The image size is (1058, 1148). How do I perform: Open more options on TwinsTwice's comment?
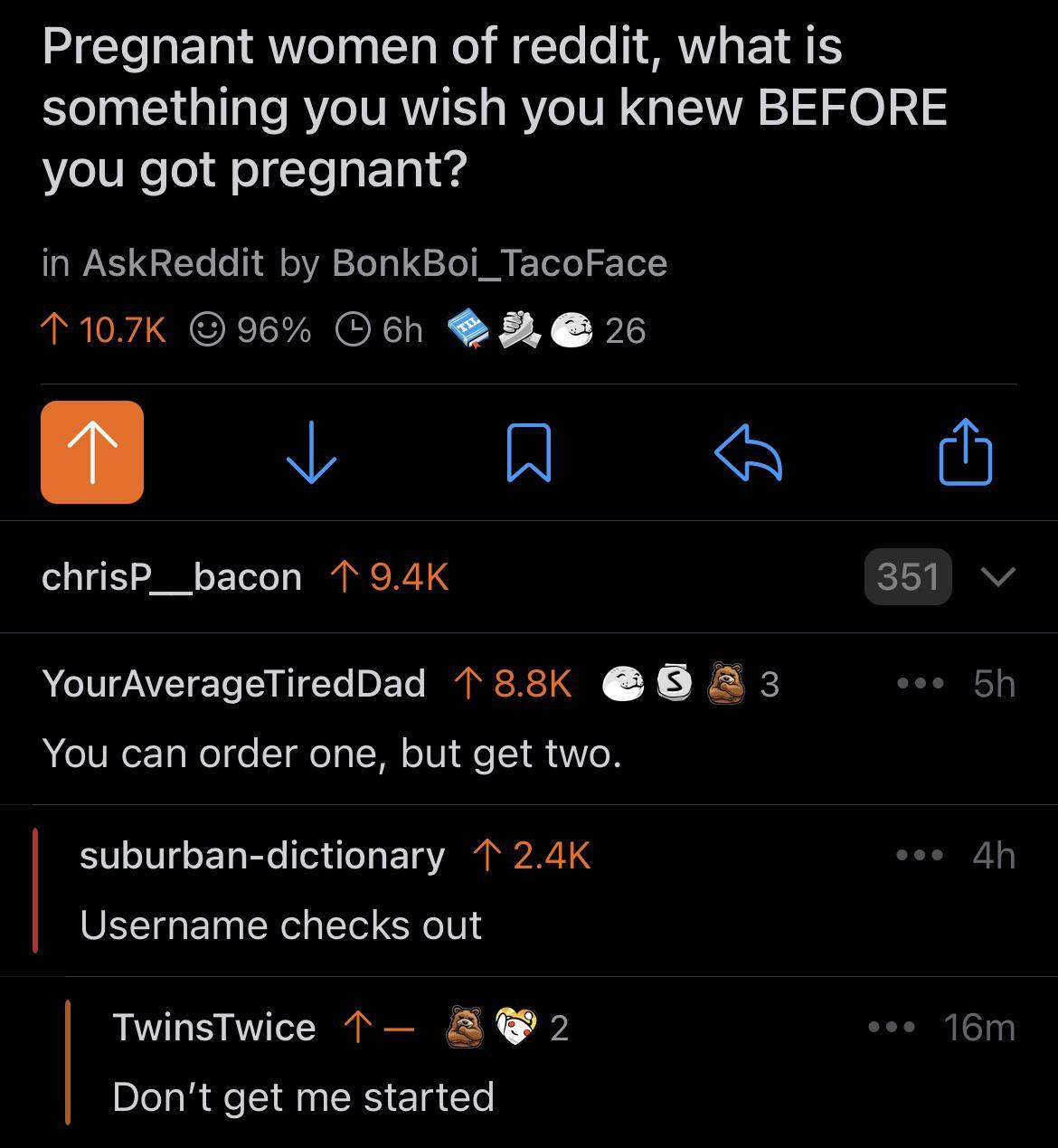click(892, 1027)
